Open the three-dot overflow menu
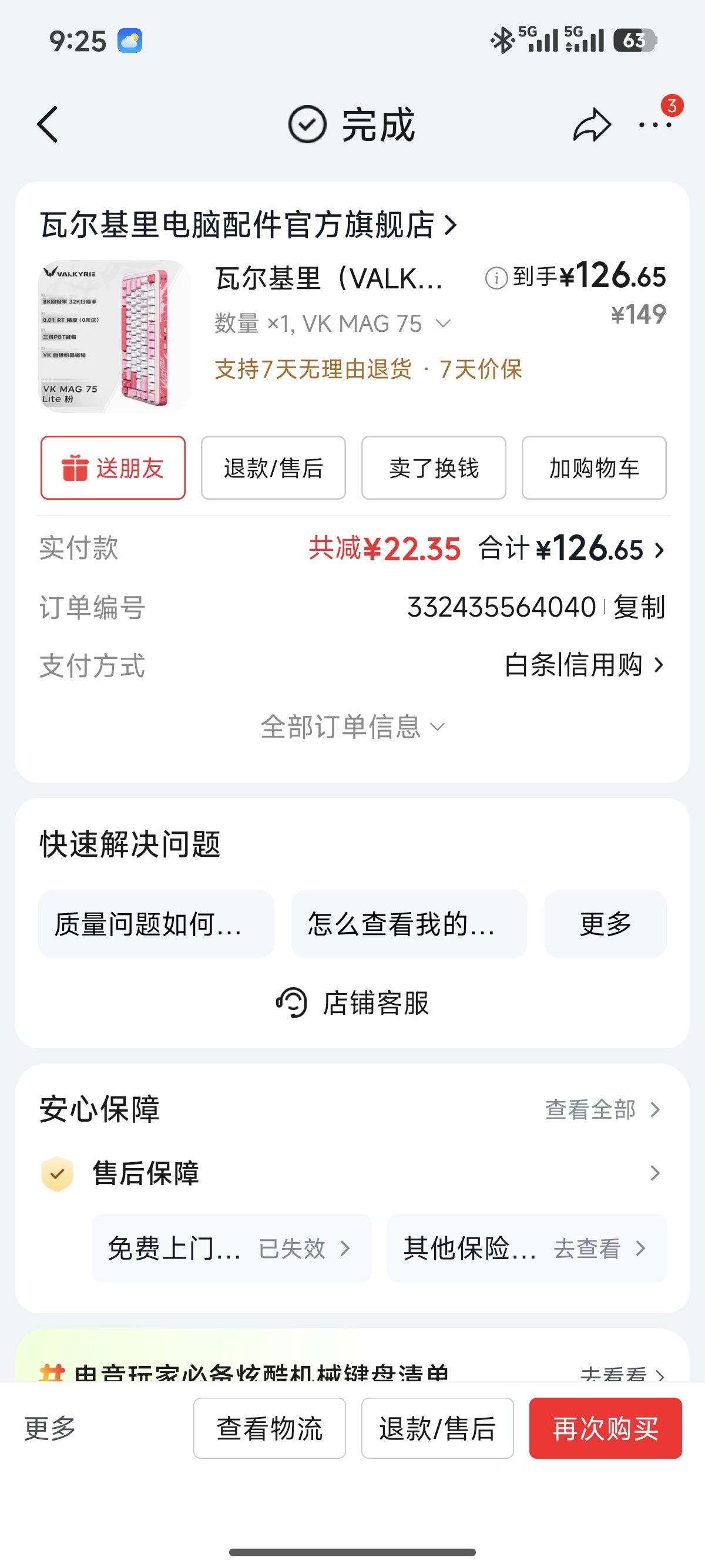The width and height of the screenshot is (705, 1568). tap(655, 125)
